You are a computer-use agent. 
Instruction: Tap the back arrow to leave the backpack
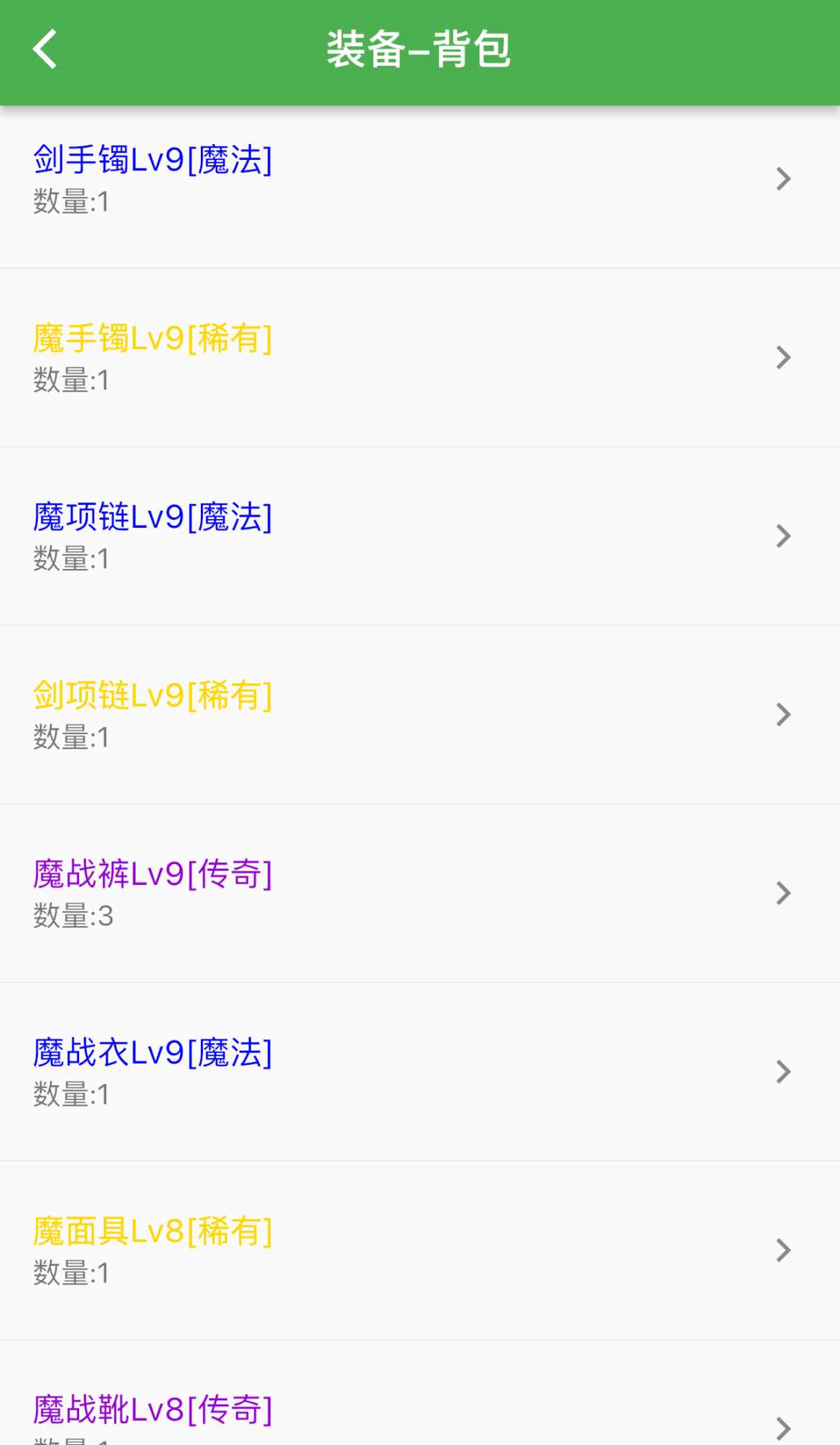43,48
